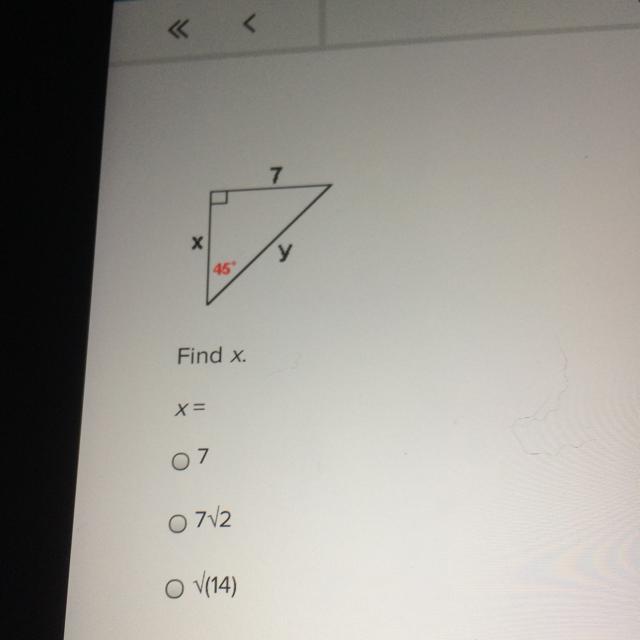Select the answer 7
This screenshot has width=640, height=640.
click(180, 461)
